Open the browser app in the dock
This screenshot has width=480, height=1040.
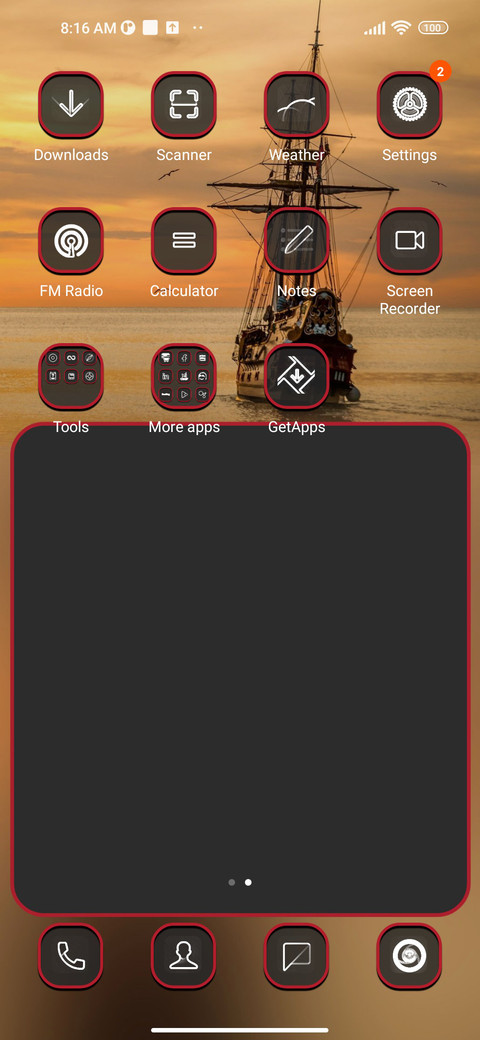point(409,956)
